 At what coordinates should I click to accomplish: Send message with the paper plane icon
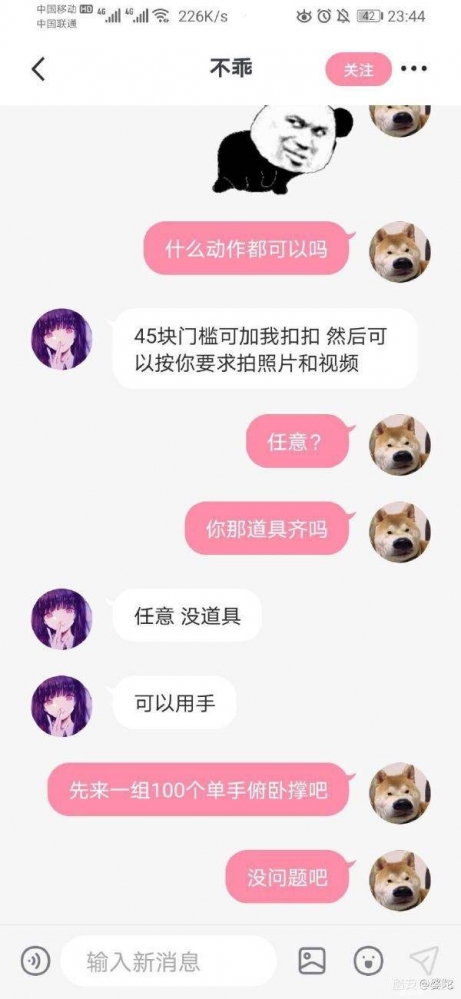pyautogui.click(x=423, y=961)
